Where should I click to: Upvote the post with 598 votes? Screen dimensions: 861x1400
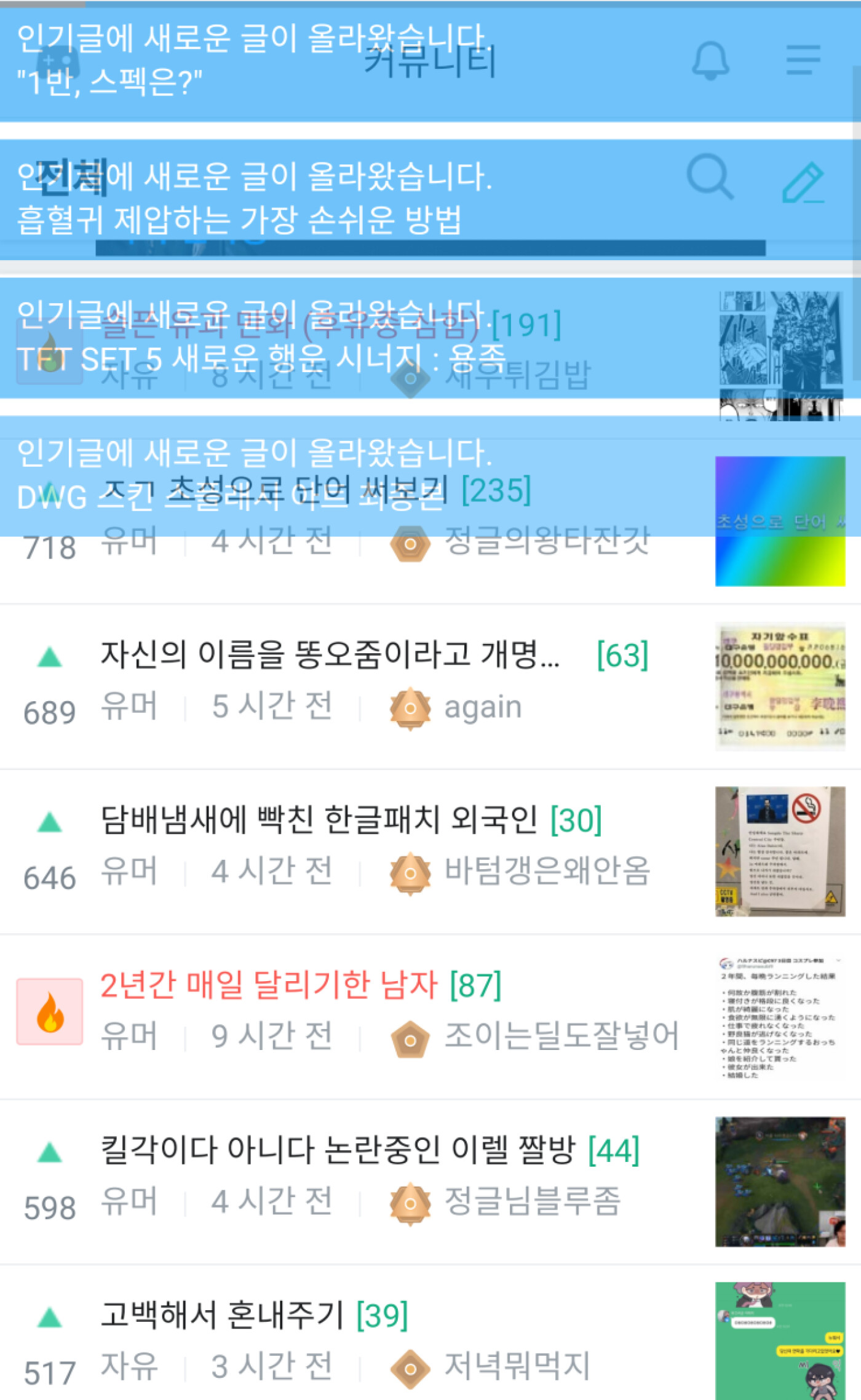(50, 1152)
